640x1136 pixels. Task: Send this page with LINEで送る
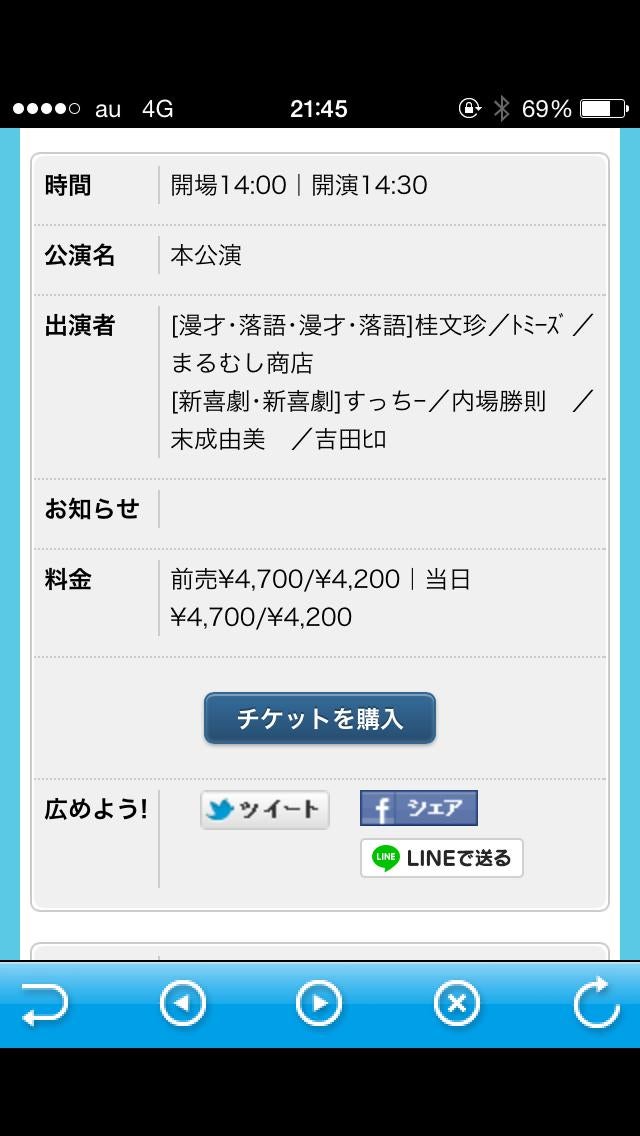(x=441, y=858)
